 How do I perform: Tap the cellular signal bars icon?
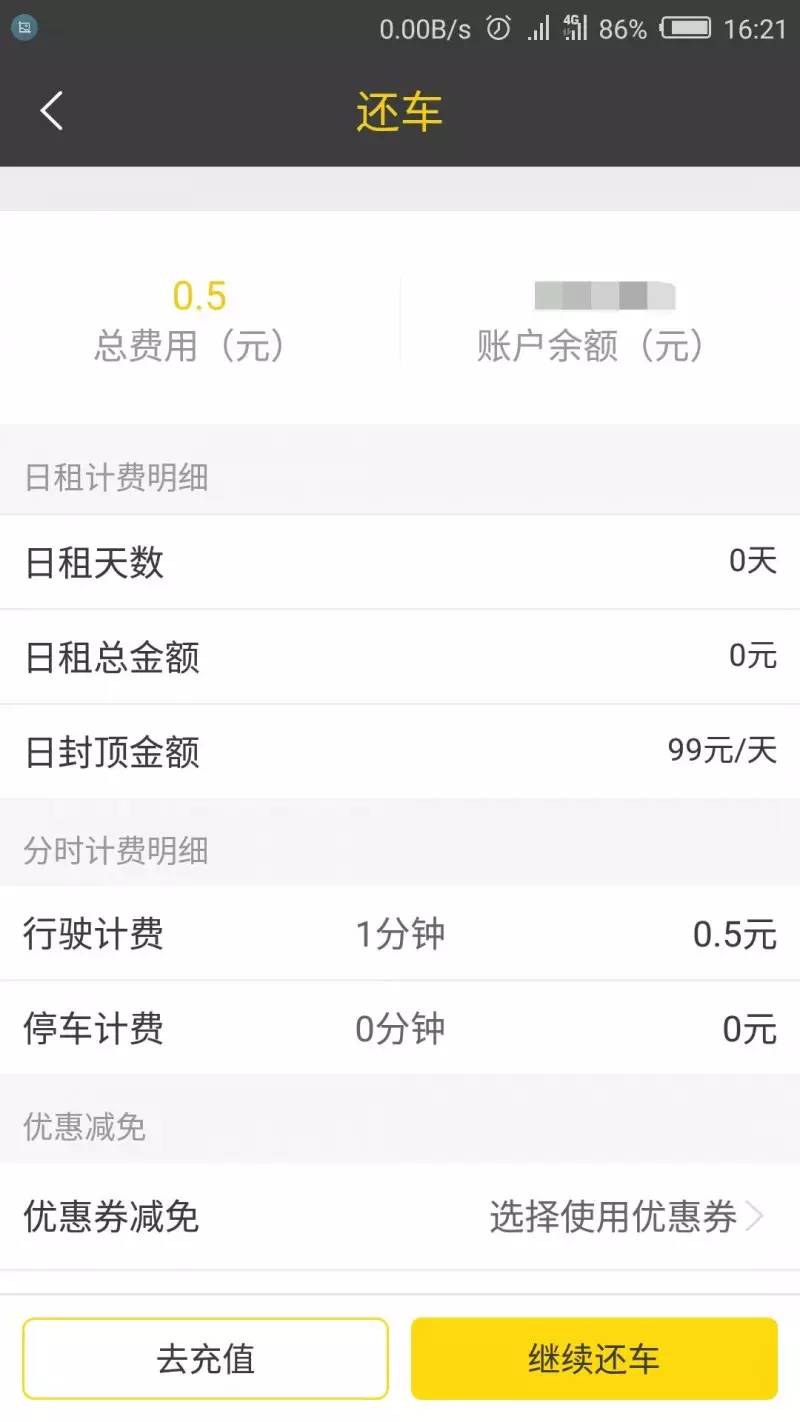click(x=538, y=28)
